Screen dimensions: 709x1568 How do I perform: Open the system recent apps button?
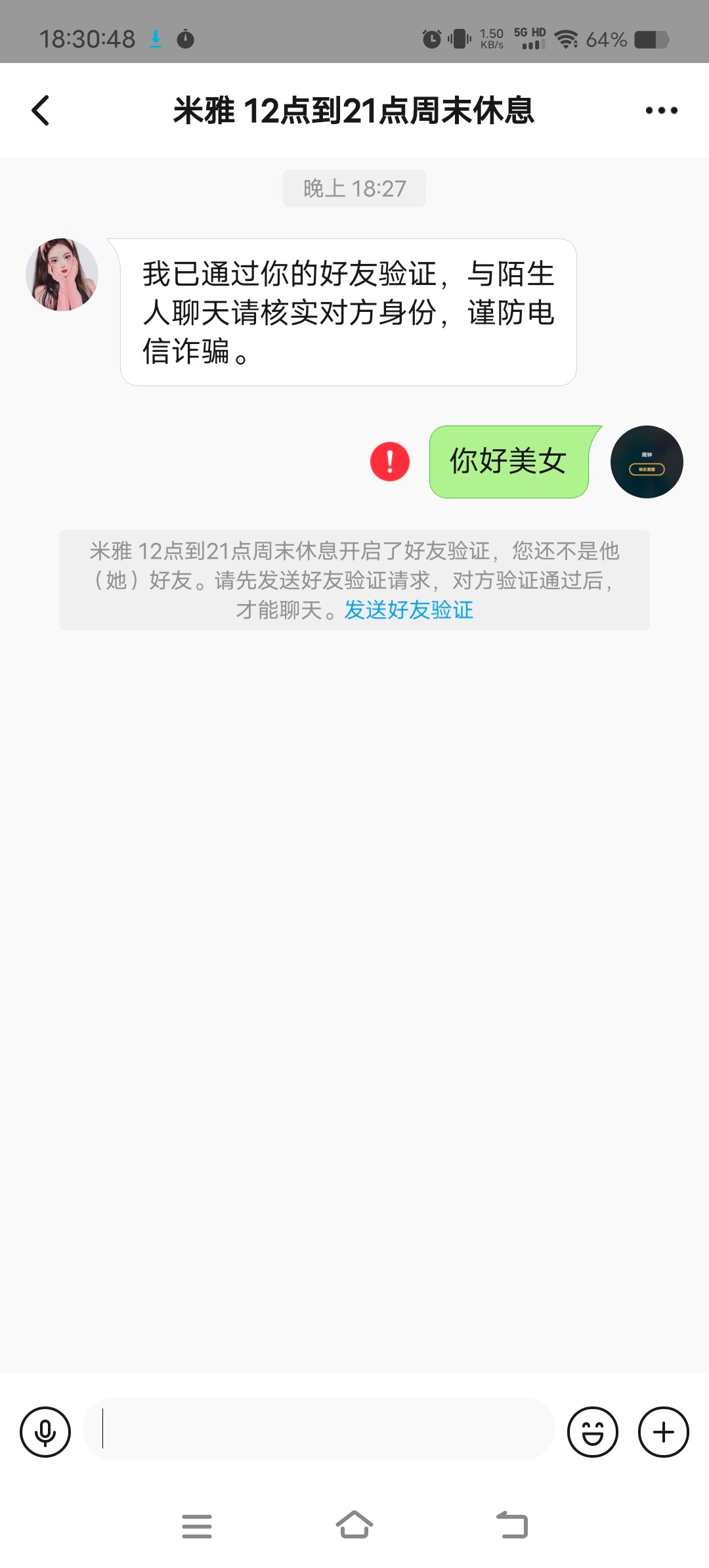tap(197, 1526)
